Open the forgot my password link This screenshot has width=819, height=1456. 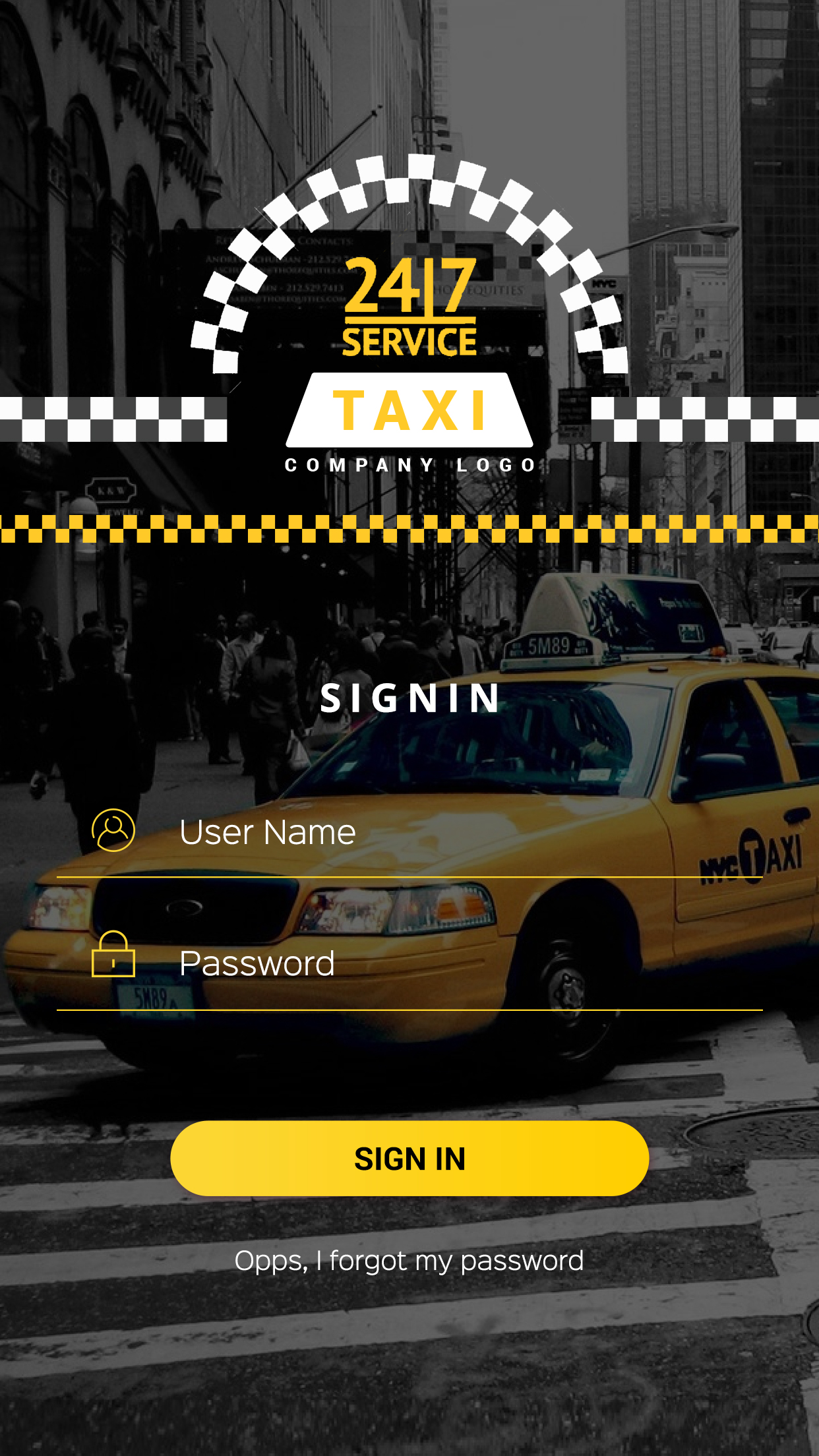pos(409,1261)
